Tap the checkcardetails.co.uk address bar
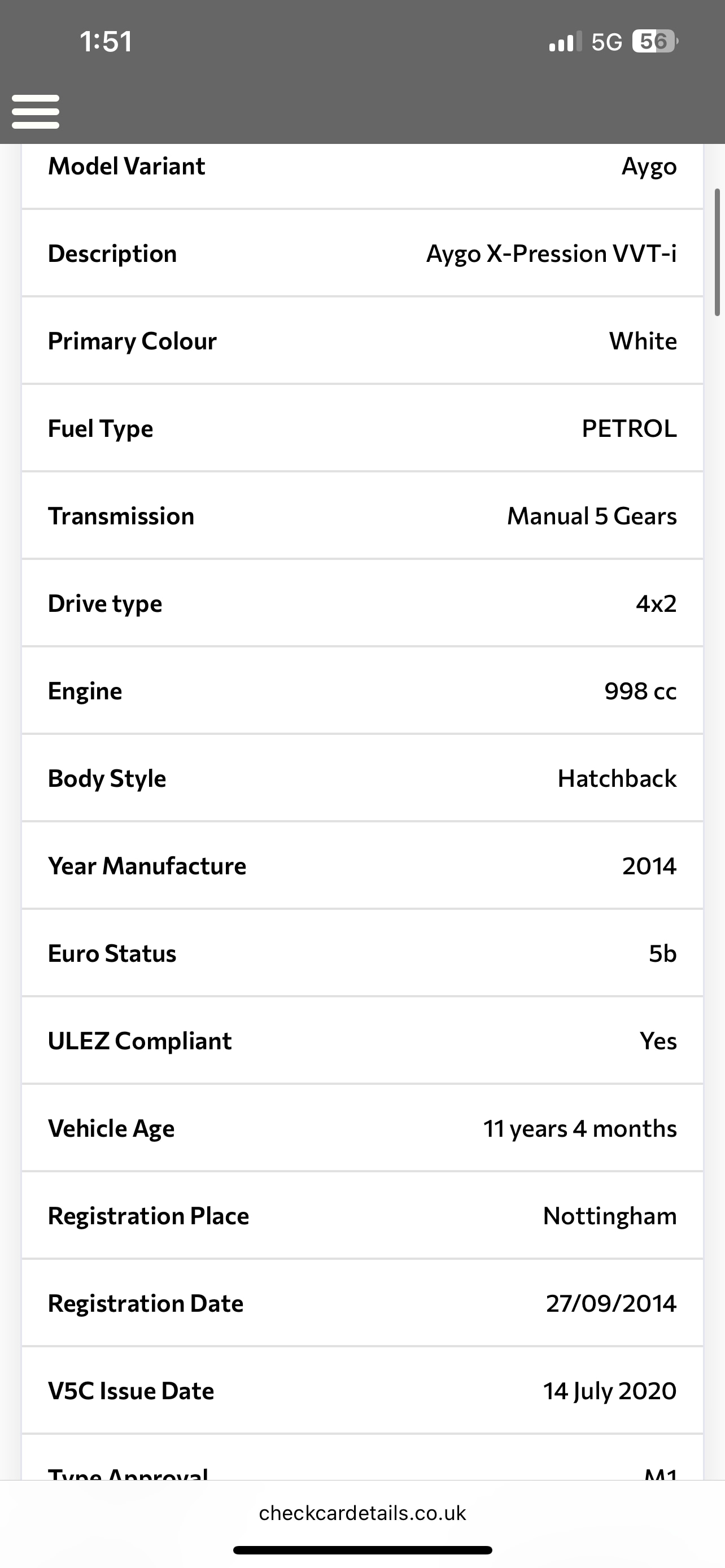 [362, 1513]
